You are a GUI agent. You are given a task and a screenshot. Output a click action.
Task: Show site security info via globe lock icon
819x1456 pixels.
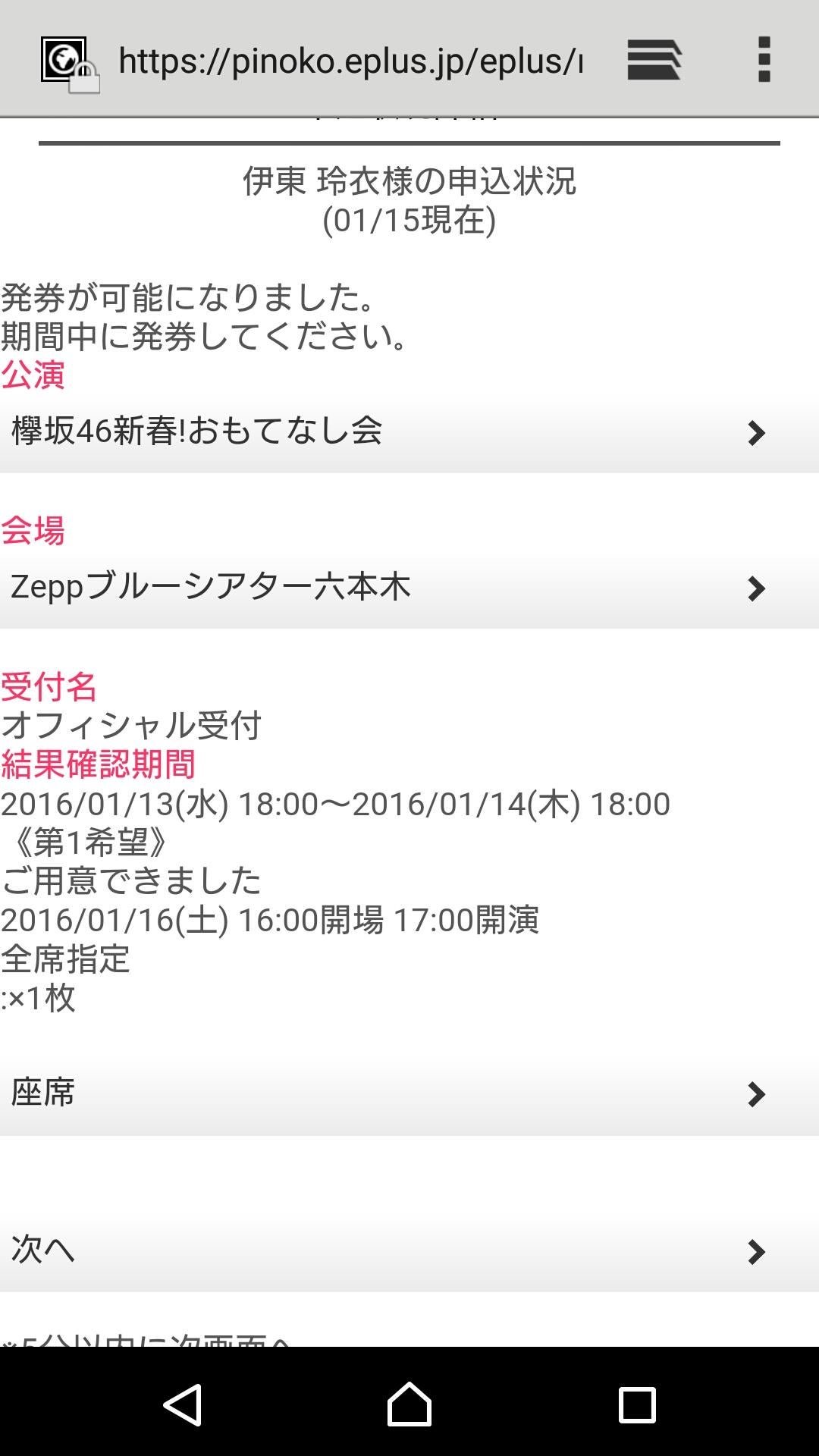pyautogui.click(x=68, y=64)
